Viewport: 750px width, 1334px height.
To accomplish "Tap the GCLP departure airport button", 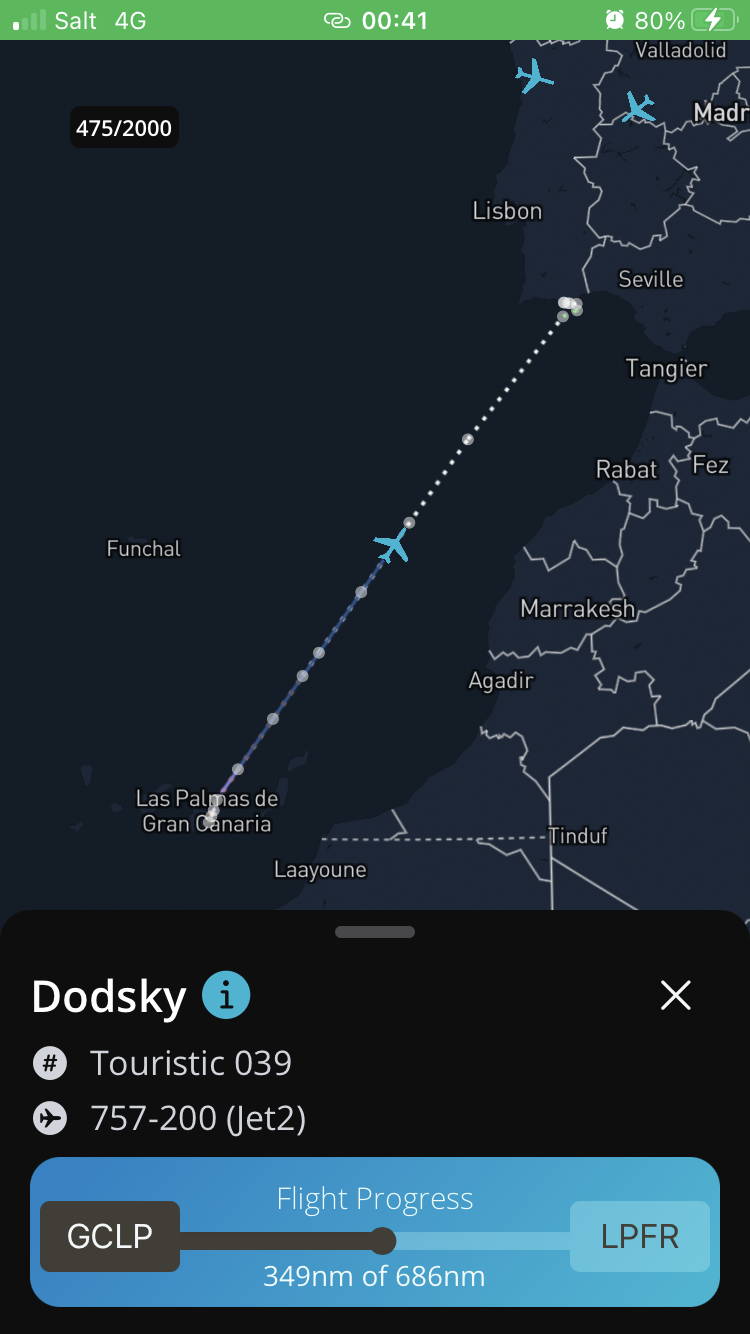I will (x=110, y=1237).
